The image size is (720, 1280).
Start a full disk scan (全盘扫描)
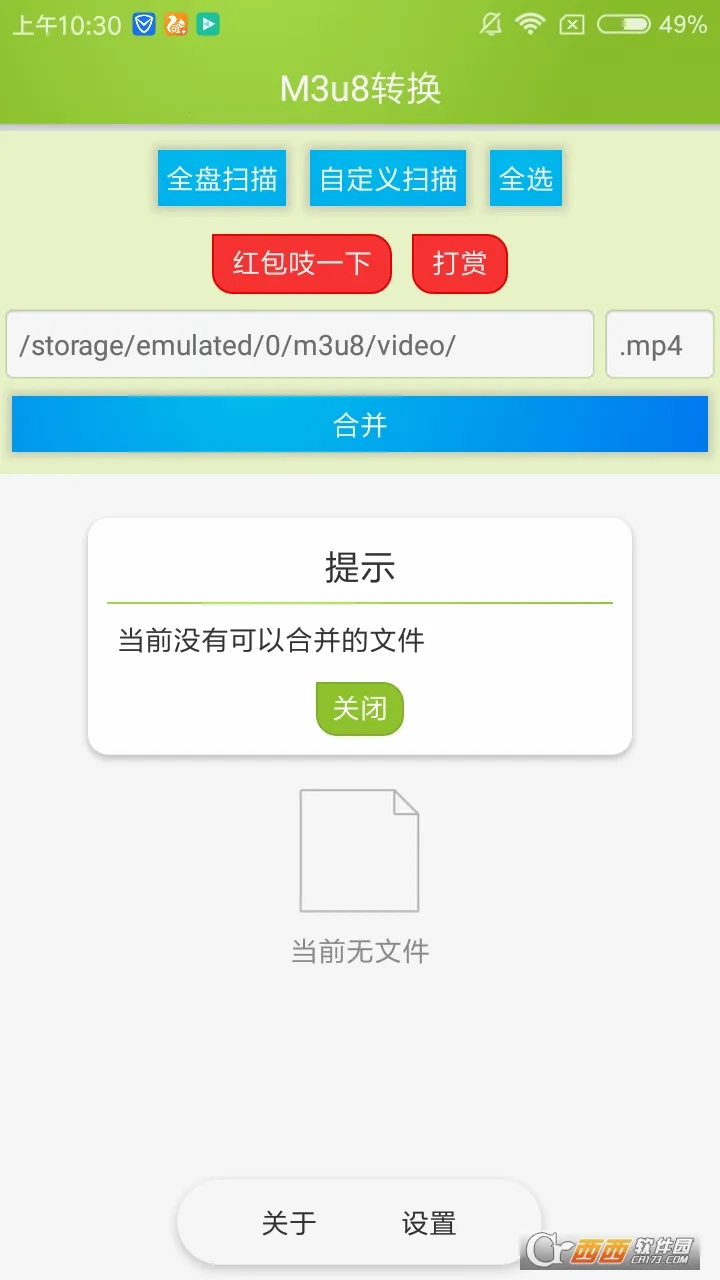tap(222, 178)
